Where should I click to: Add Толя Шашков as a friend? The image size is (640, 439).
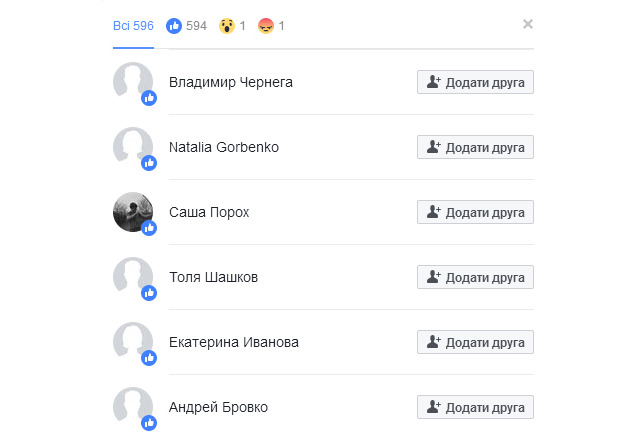click(475, 277)
